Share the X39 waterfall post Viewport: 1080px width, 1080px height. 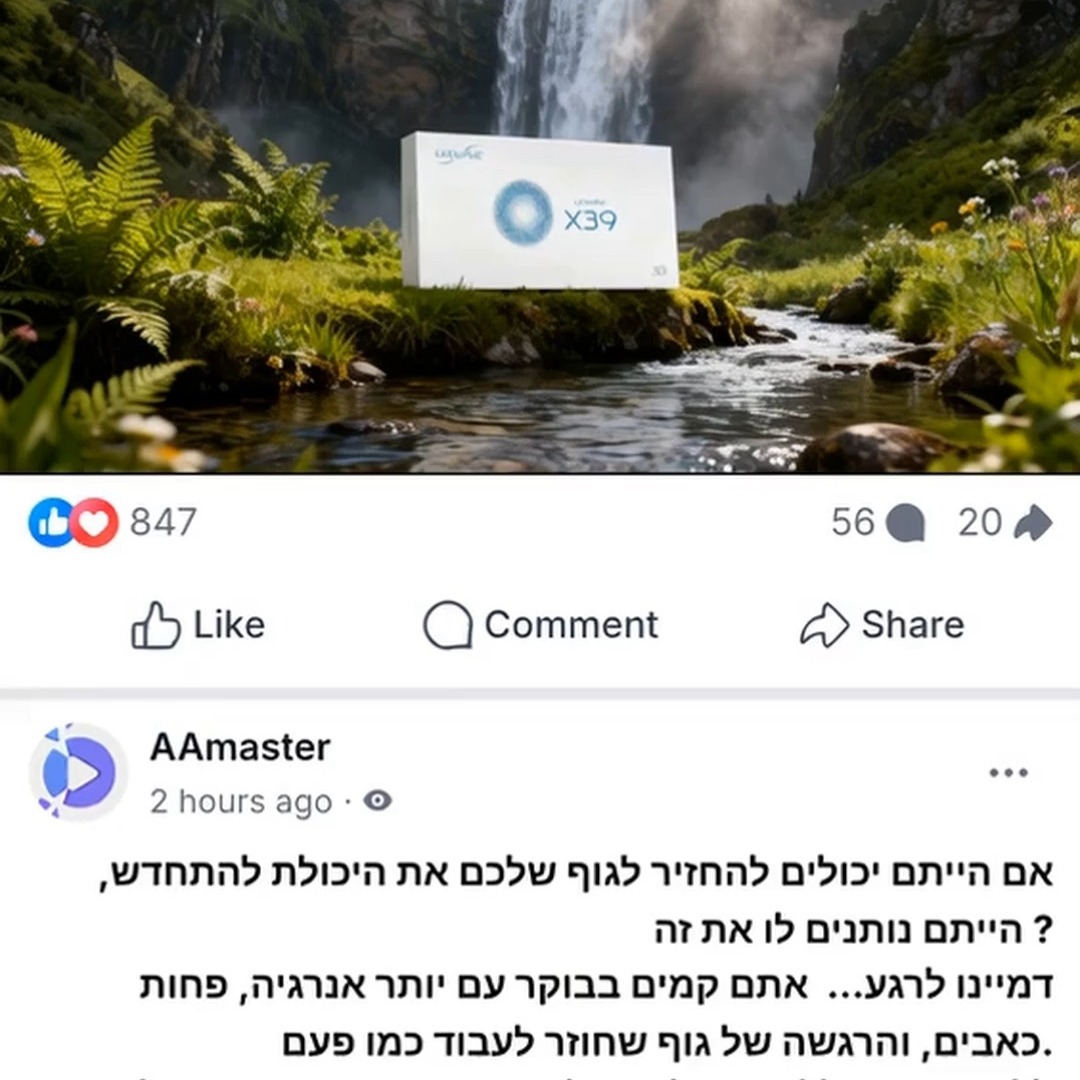click(x=882, y=625)
